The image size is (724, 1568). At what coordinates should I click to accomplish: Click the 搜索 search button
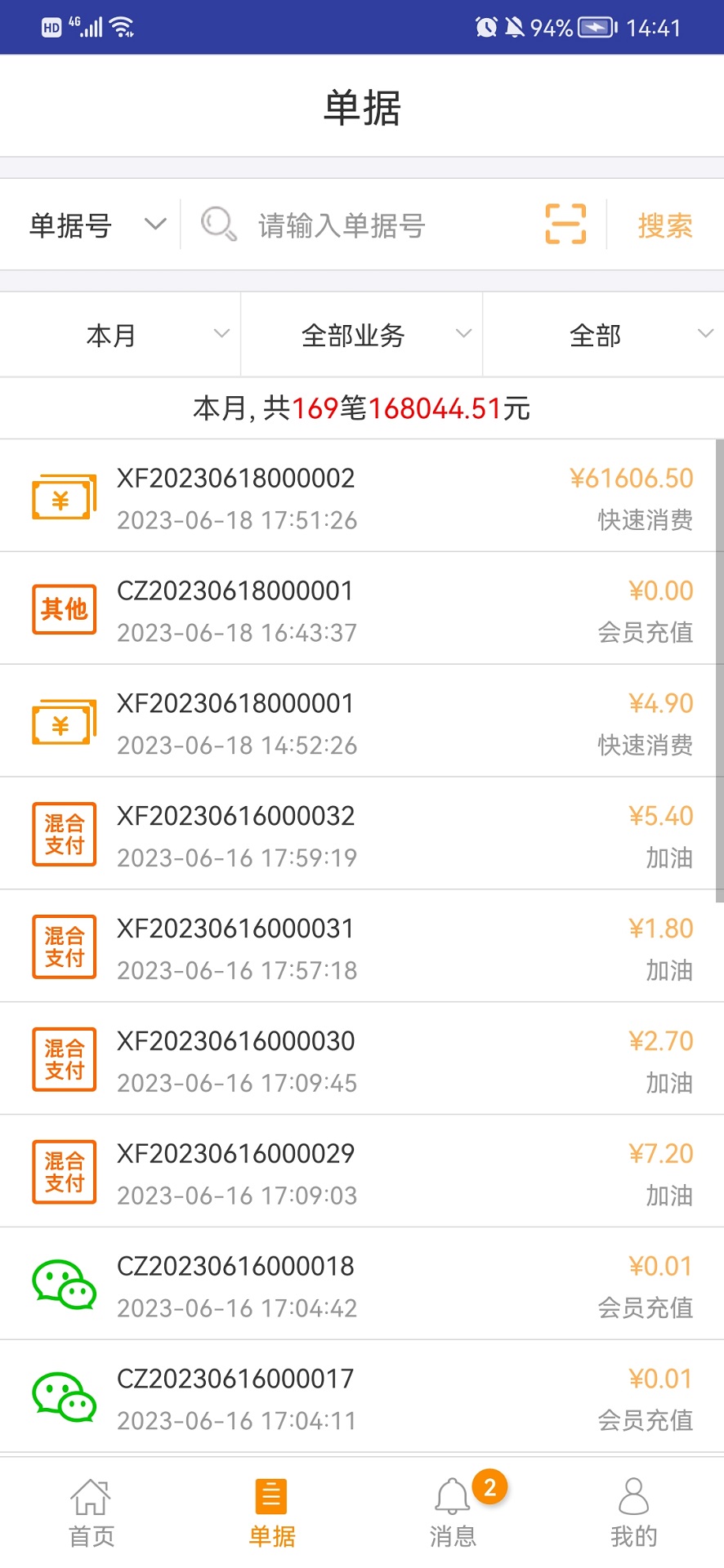(x=664, y=225)
